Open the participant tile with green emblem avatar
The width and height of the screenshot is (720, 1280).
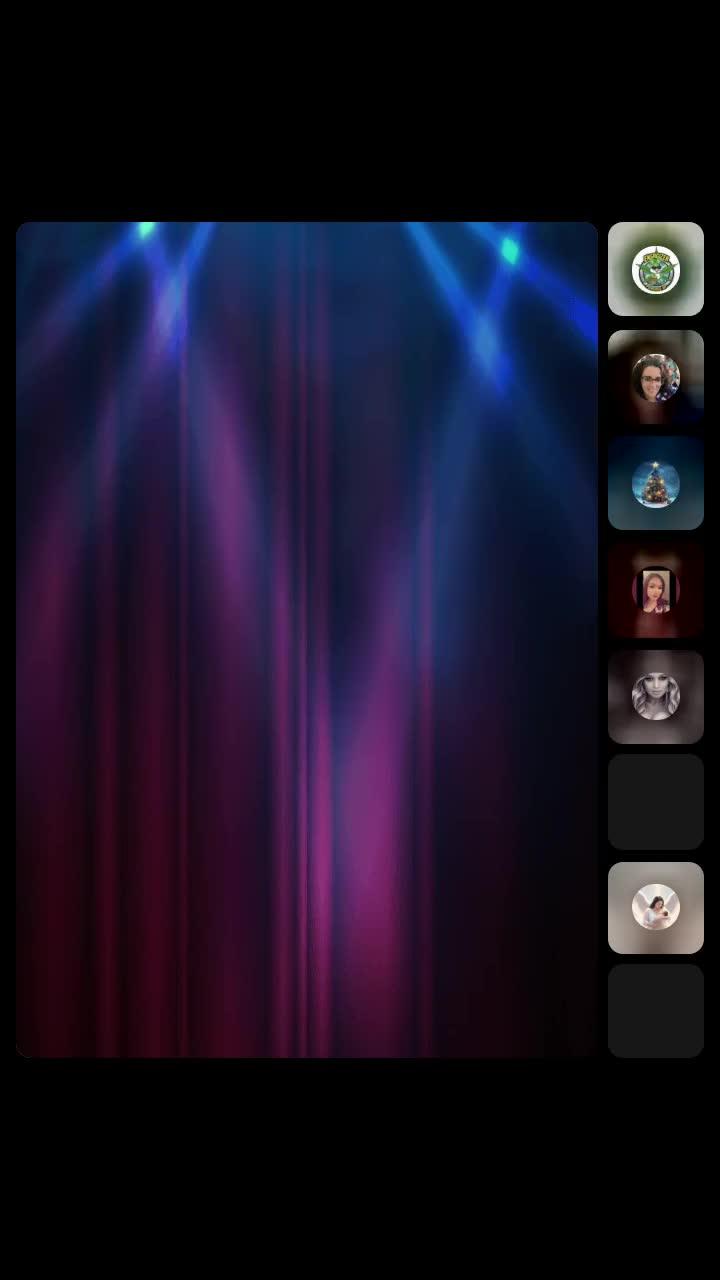(656, 270)
